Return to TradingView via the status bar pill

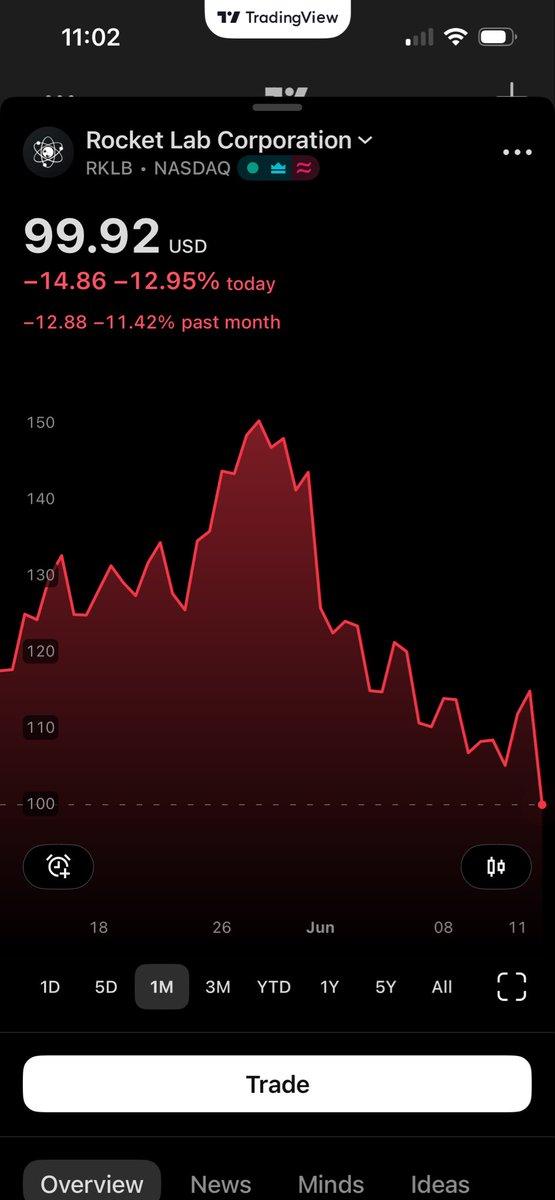click(278, 17)
